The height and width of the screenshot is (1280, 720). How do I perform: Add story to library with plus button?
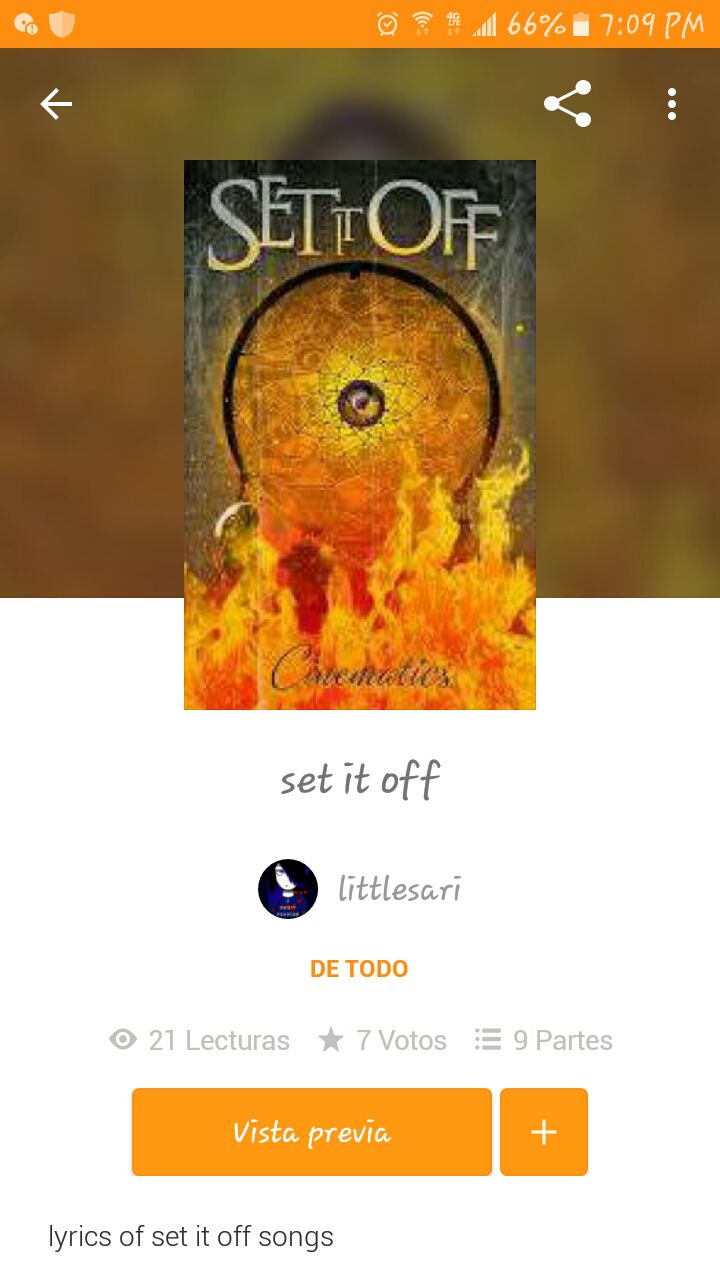coord(544,1132)
